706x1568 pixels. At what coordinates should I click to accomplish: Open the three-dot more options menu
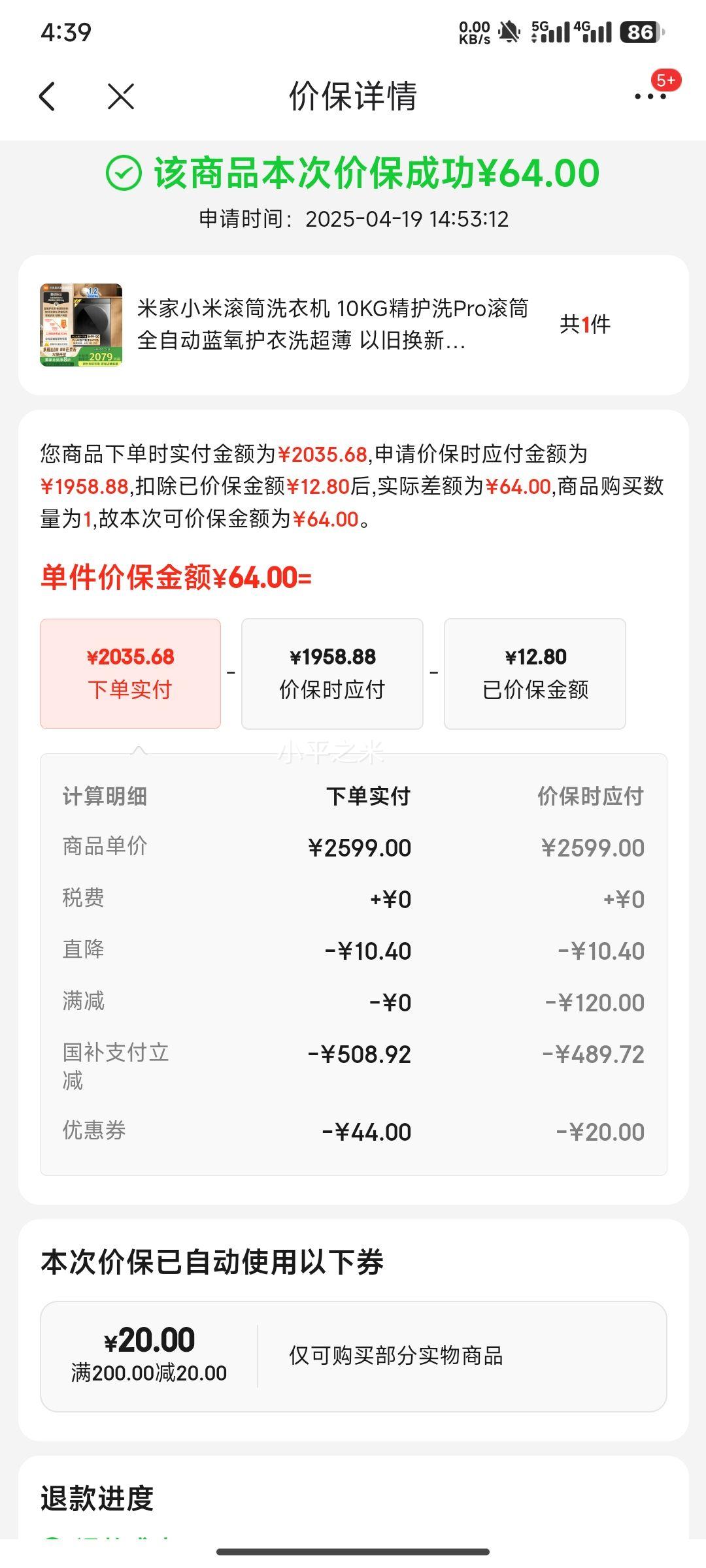pos(650,97)
